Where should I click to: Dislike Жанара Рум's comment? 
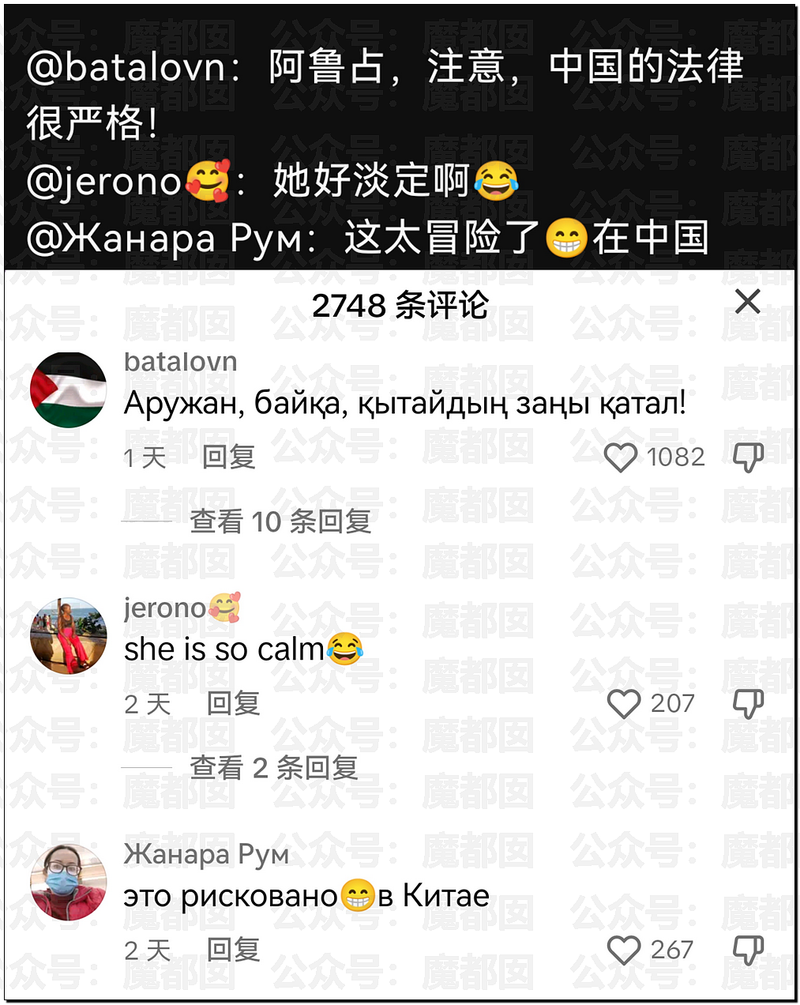click(748, 949)
